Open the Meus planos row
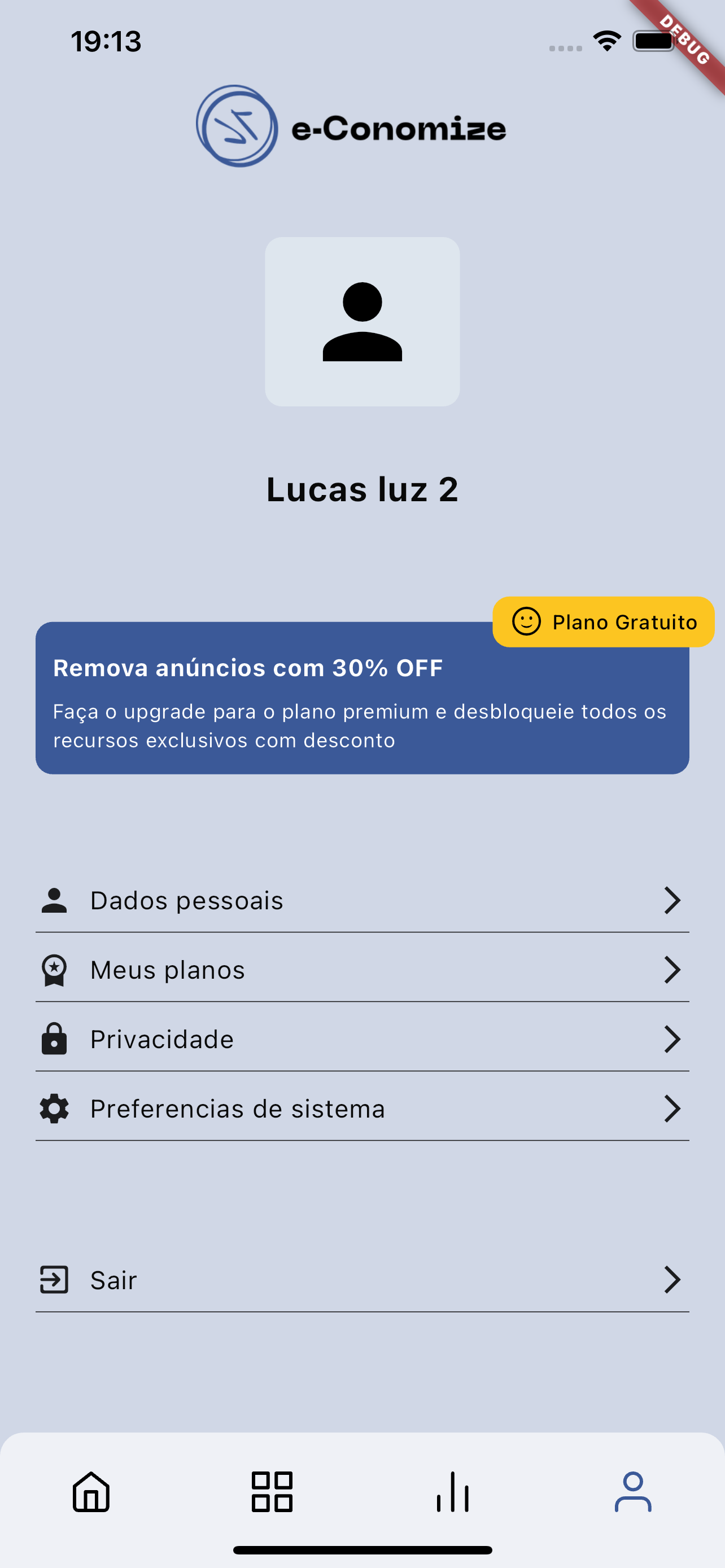The width and height of the screenshot is (725, 1568). (362, 969)
